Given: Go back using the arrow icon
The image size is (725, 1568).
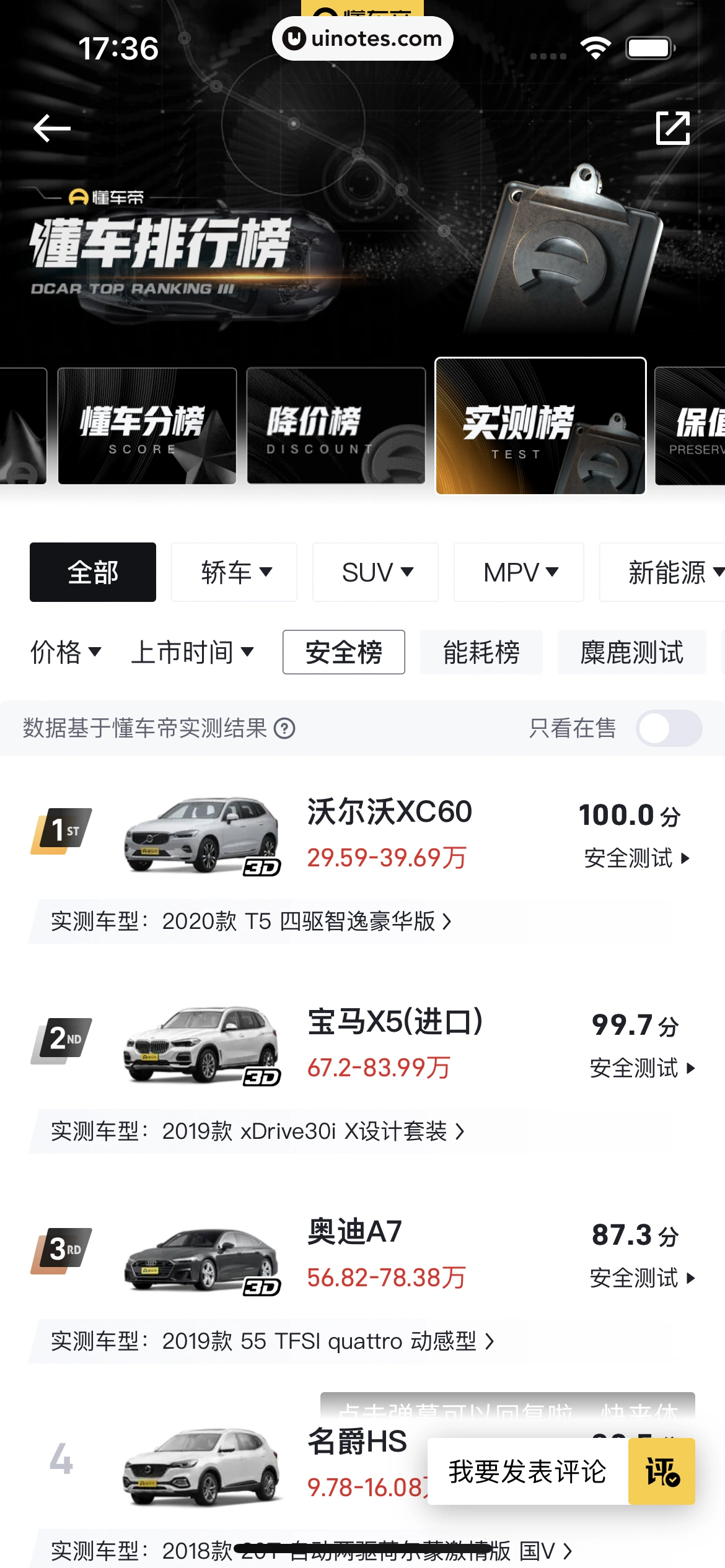Looking at the screenshot, I should pos(52,128).
